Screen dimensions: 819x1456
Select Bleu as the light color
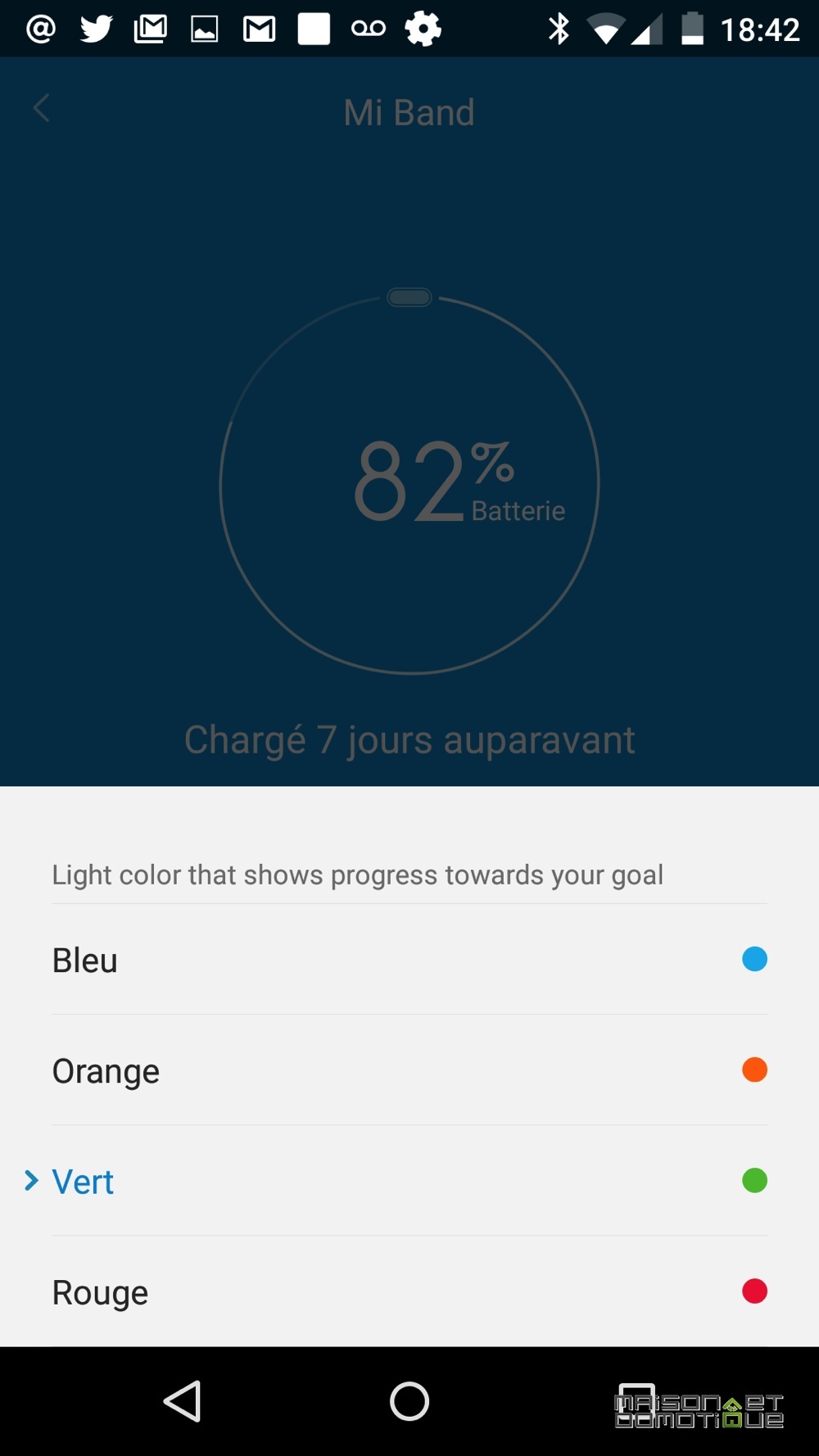pos(409,960)
